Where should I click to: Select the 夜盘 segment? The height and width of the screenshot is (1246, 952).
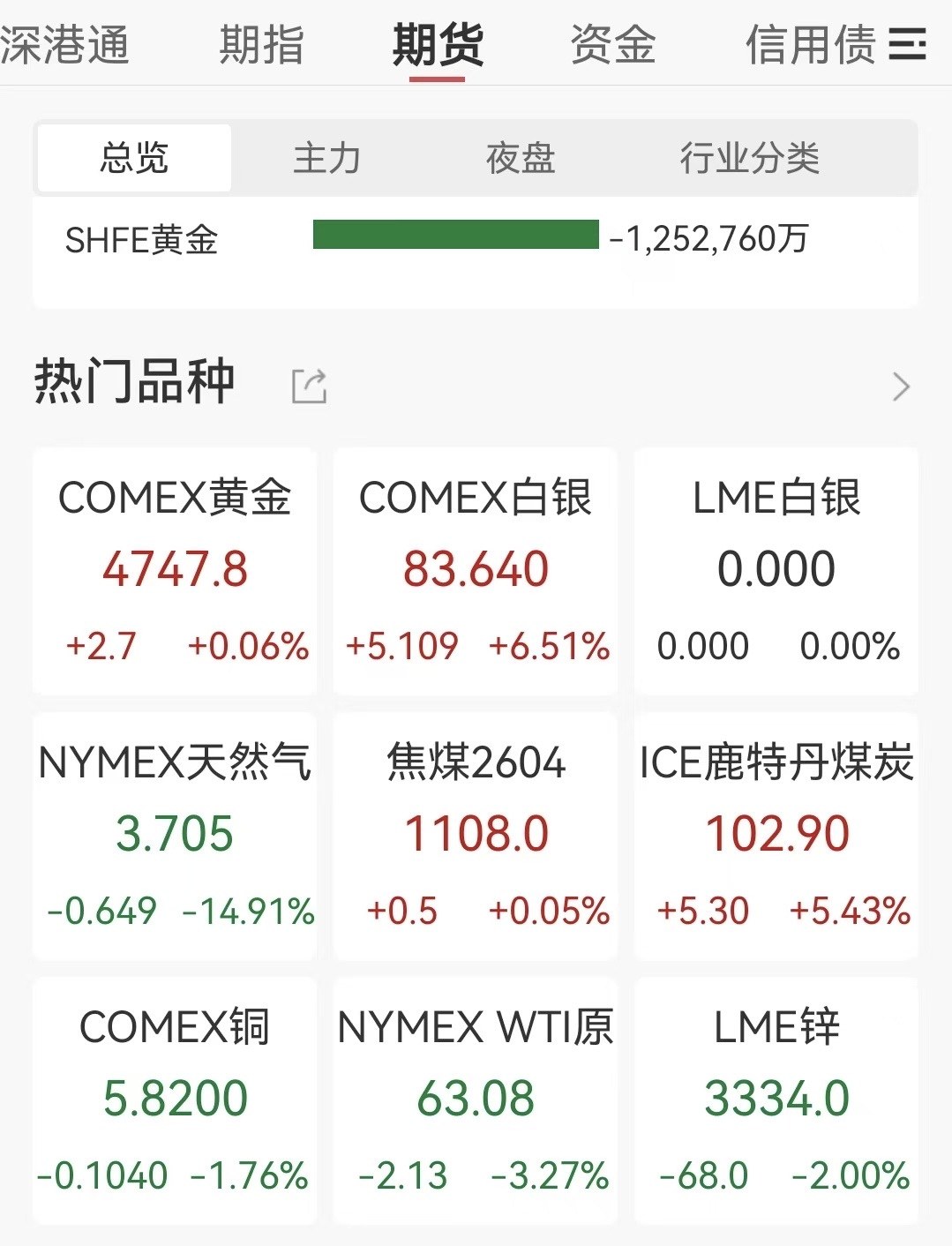click(x=521, y=159)
